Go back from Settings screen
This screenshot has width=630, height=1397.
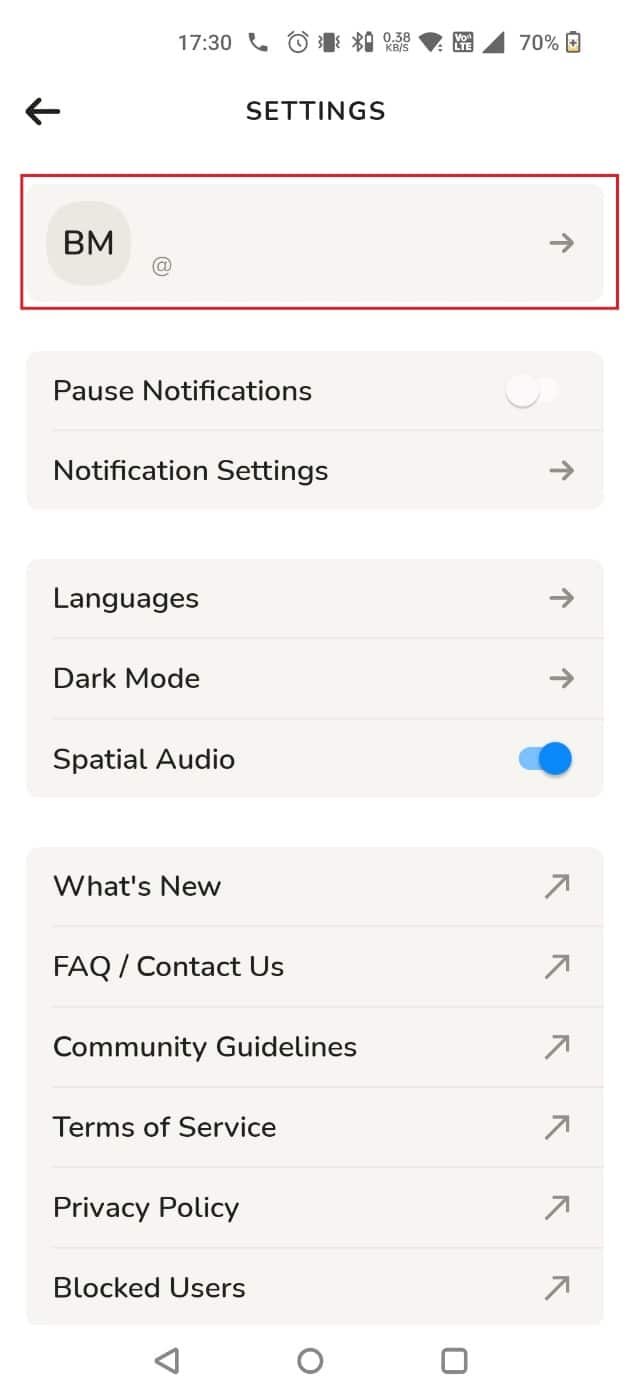(x=43, y=111)
